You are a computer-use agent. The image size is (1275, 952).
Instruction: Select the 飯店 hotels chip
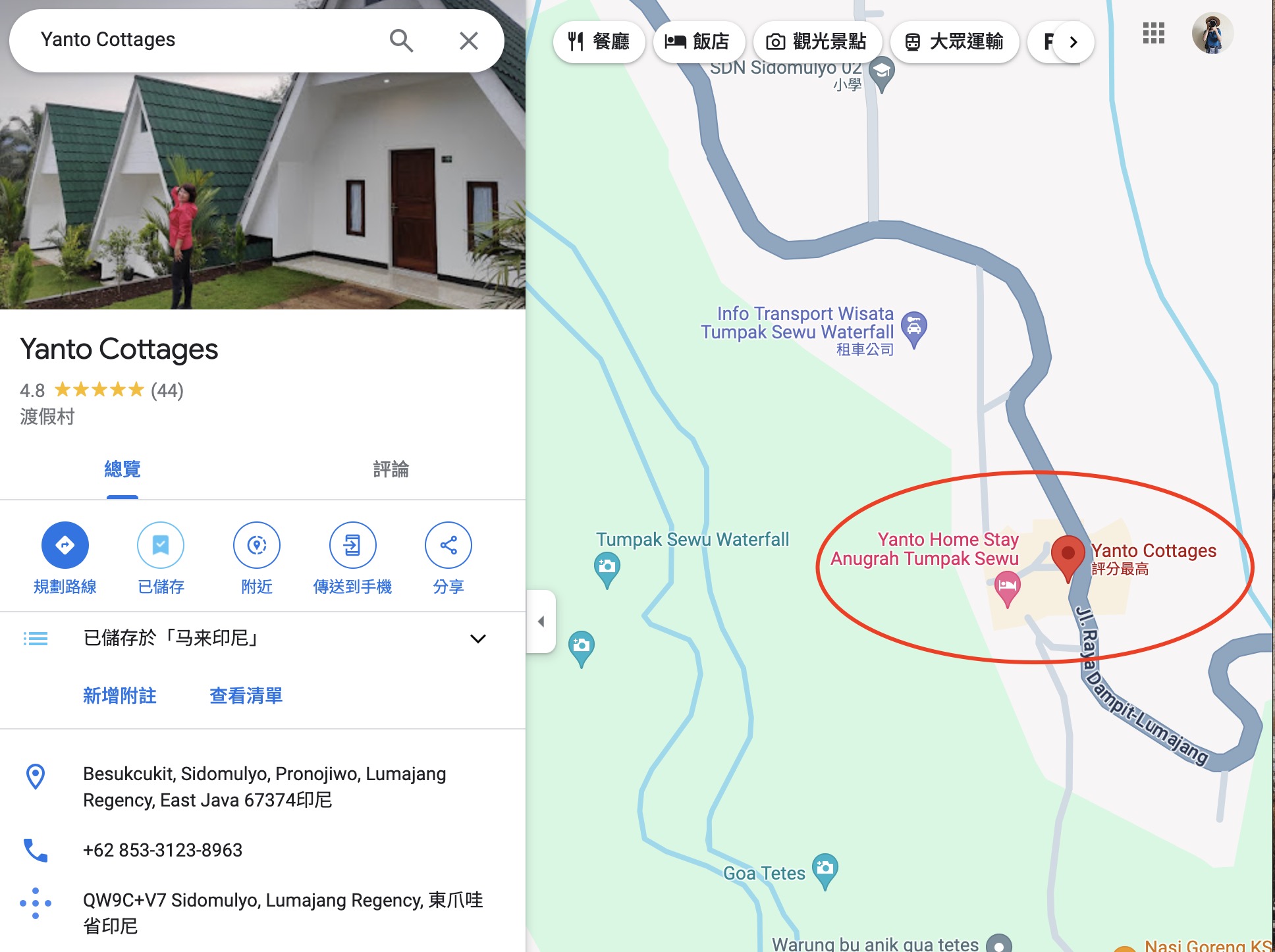coord(697,42)
